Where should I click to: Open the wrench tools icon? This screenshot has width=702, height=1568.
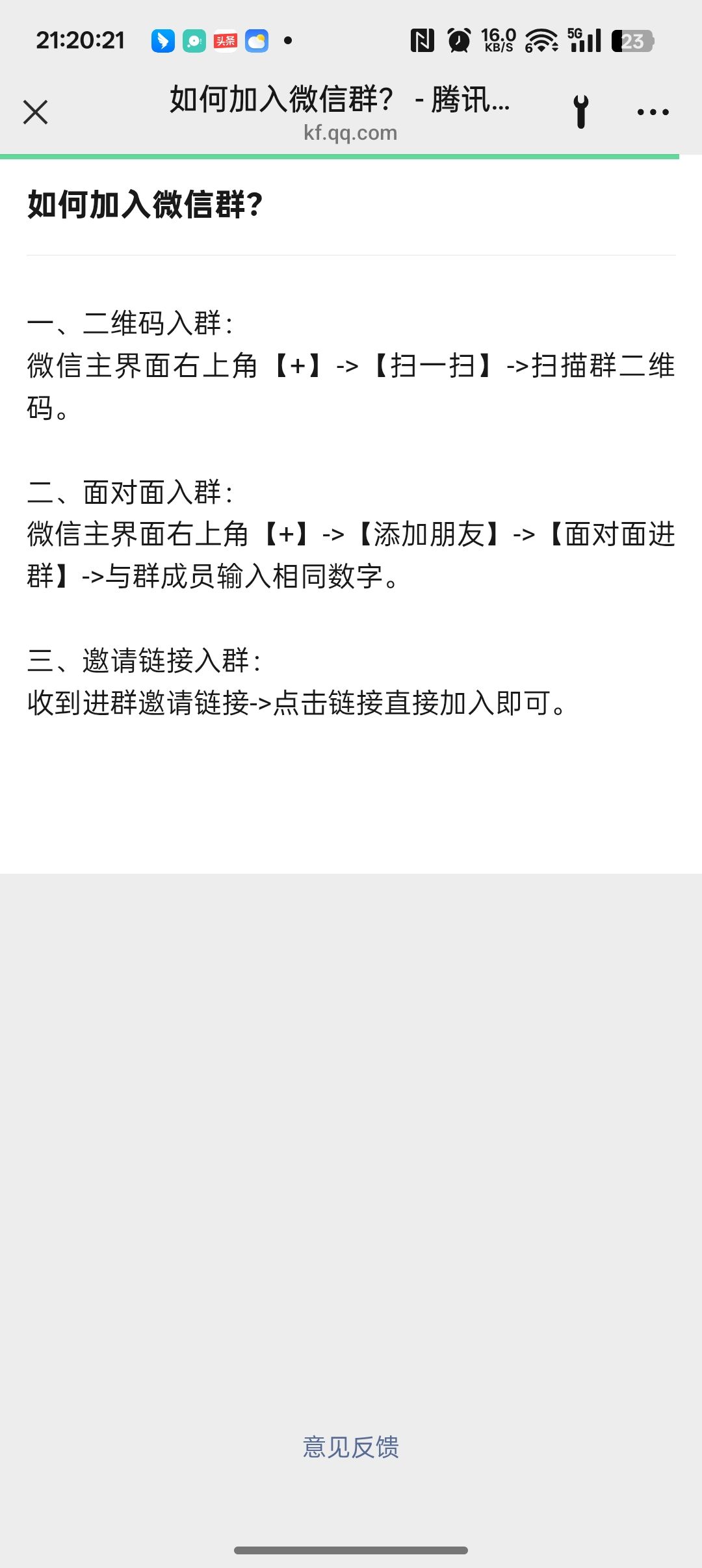click(x=581, y=112)
